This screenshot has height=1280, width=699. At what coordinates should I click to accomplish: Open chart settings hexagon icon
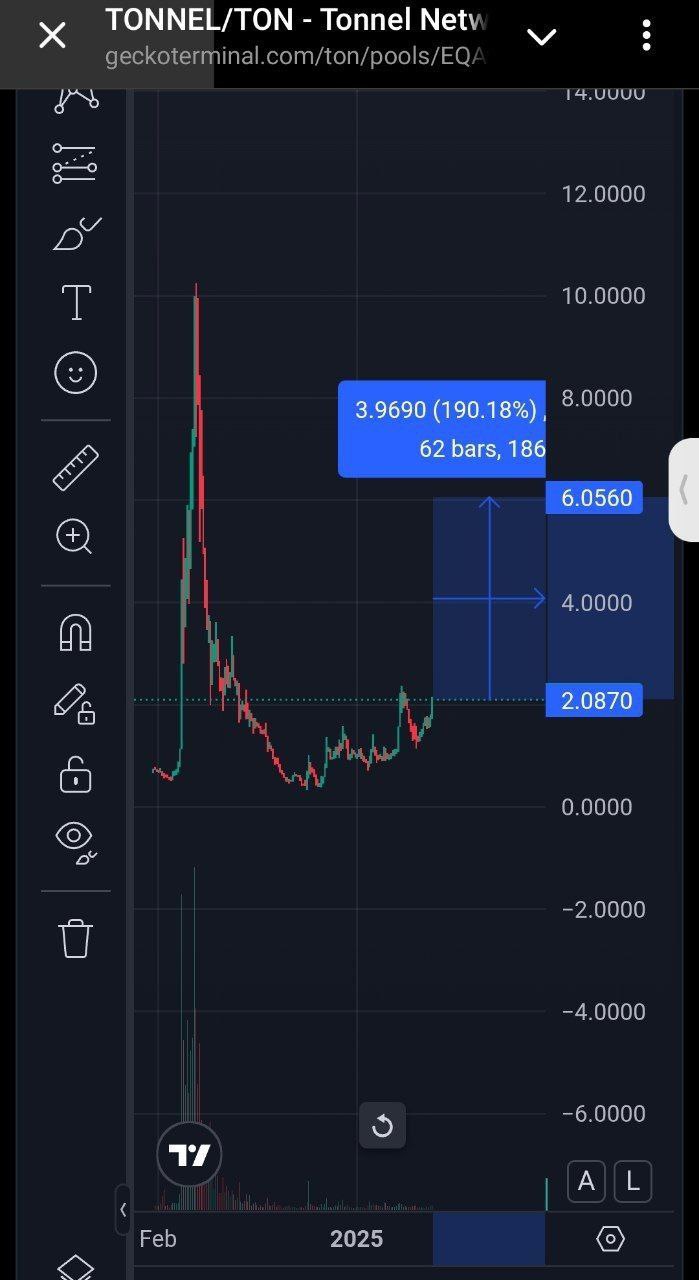(610, 1239)
